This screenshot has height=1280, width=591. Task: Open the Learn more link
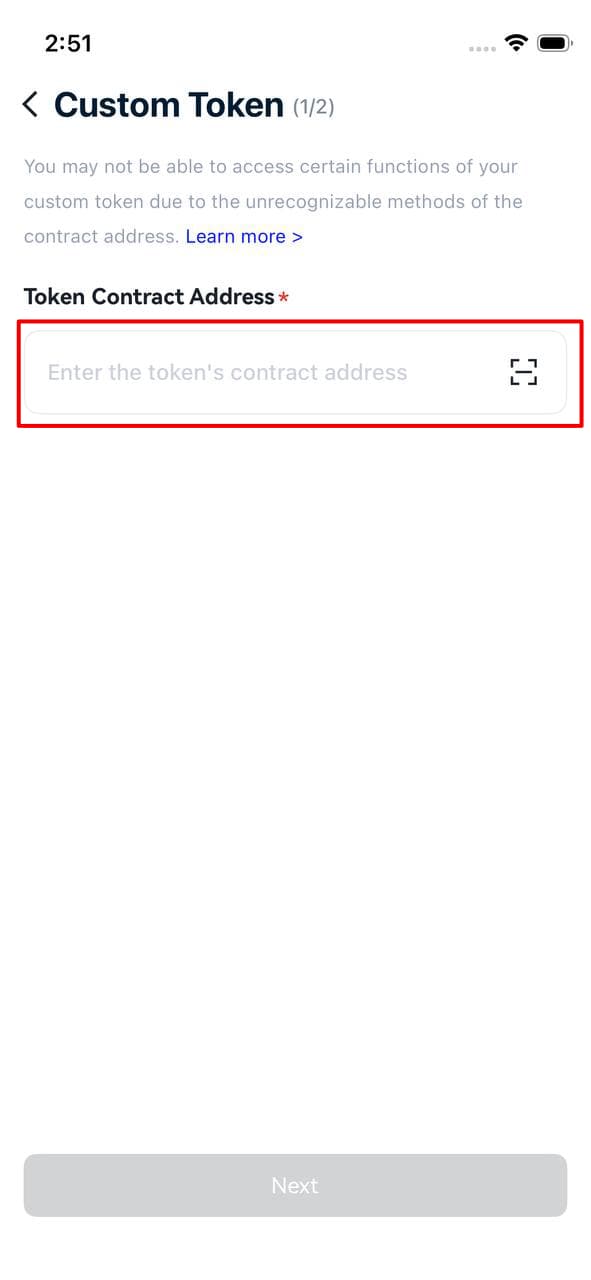pos(244,237)
